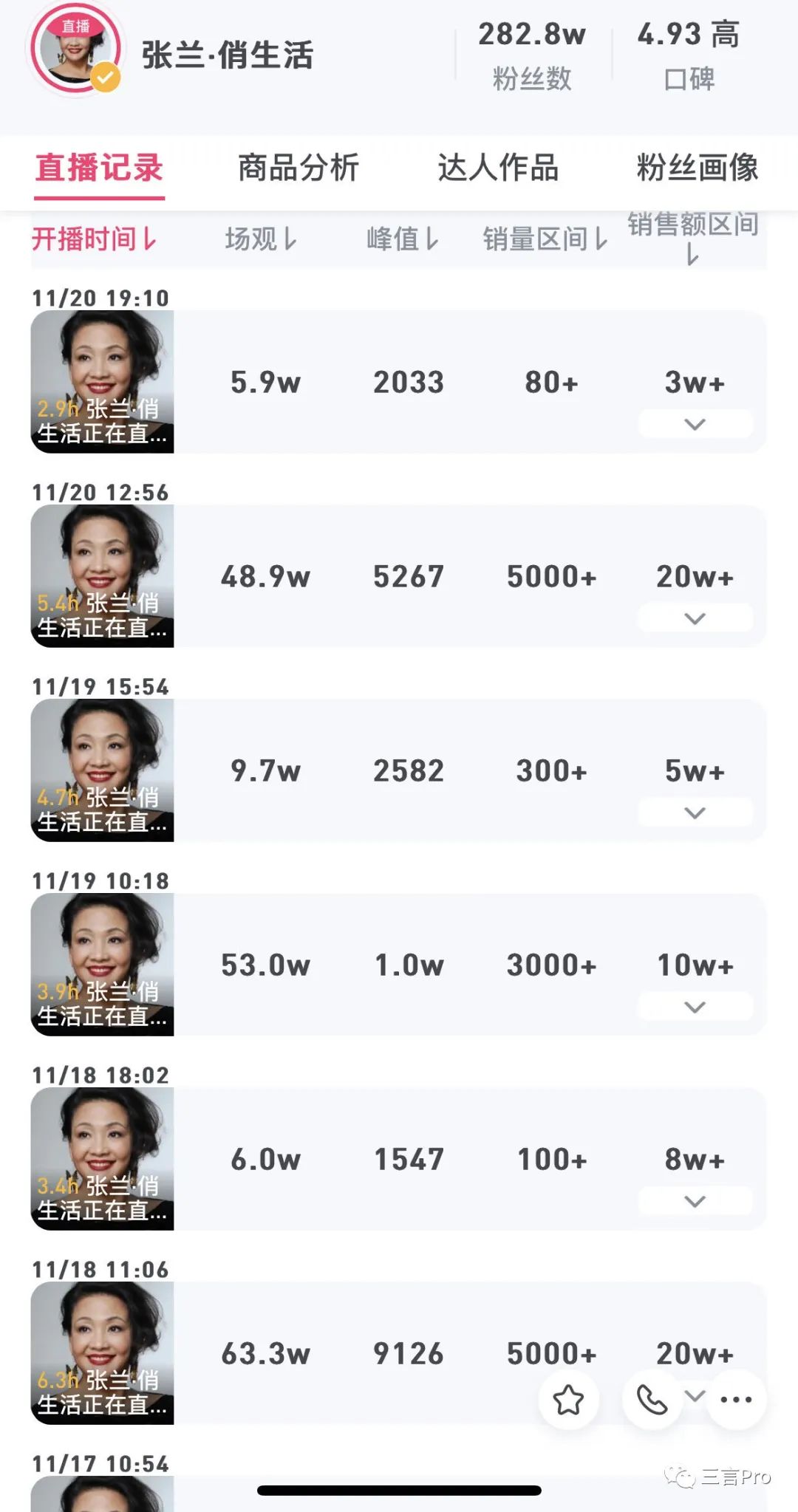Sort live records by 峰值

(403, 239)
